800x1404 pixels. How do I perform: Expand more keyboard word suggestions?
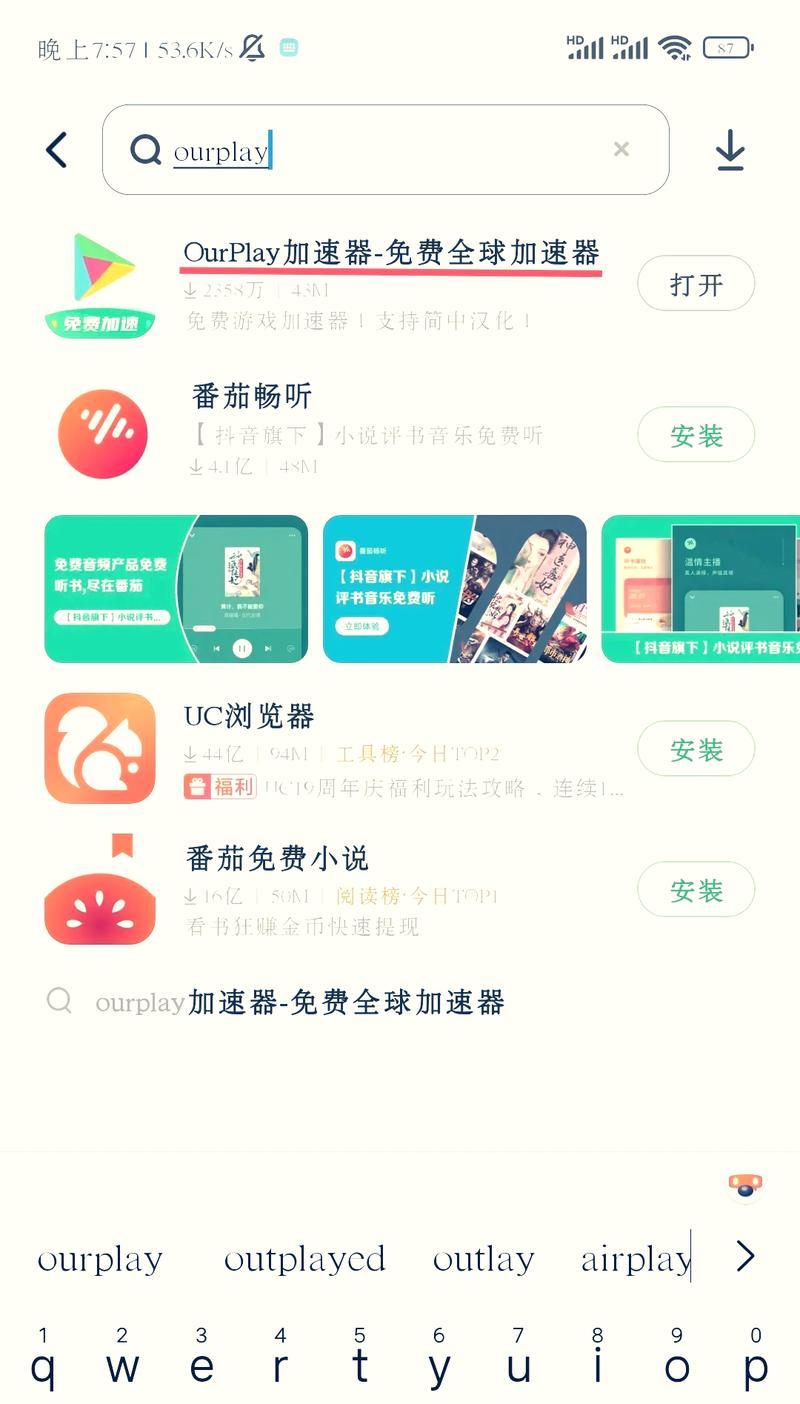pos(745,1256)
